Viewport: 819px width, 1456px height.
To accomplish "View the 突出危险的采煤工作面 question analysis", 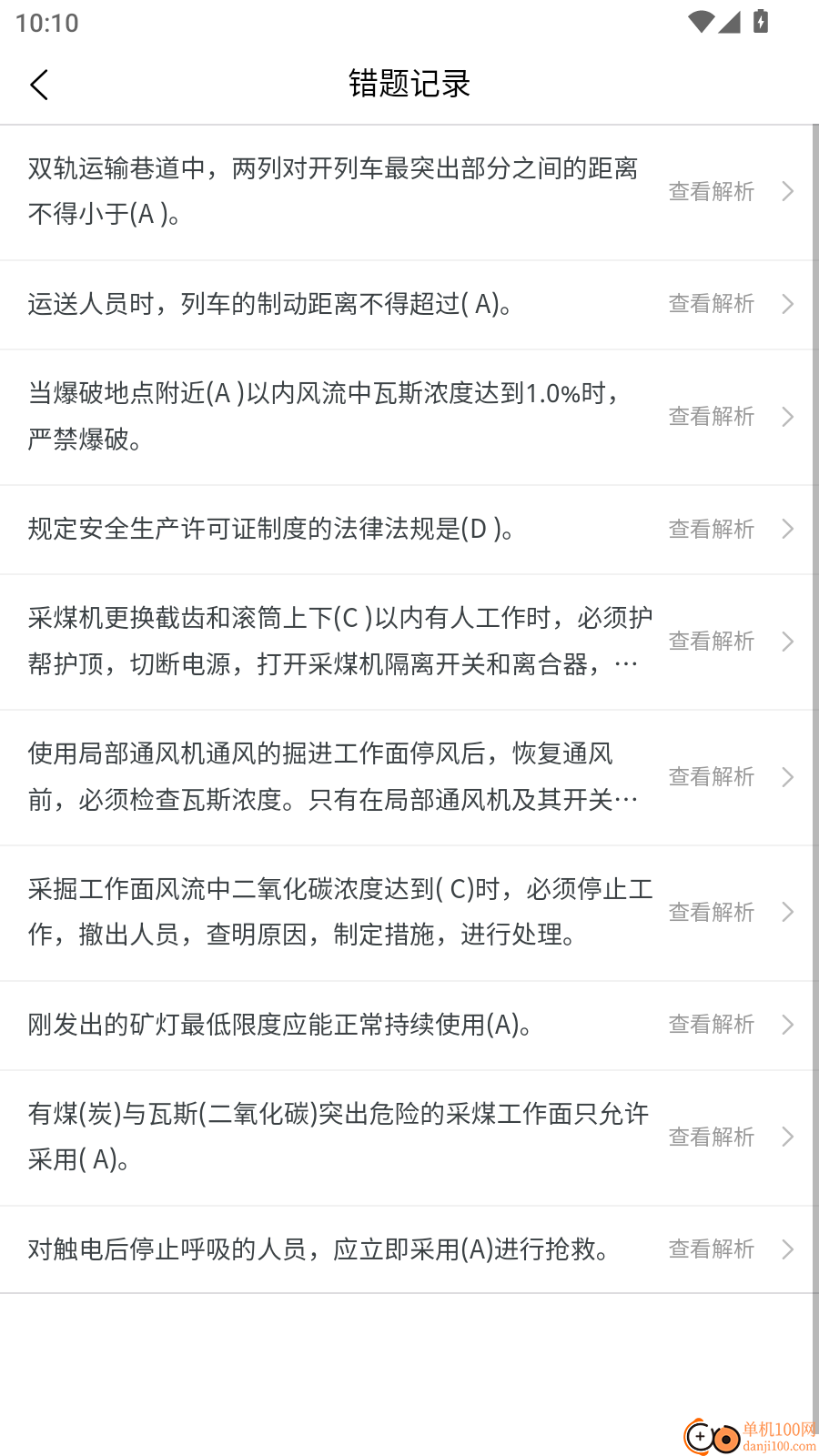I will pos(712,1137).
